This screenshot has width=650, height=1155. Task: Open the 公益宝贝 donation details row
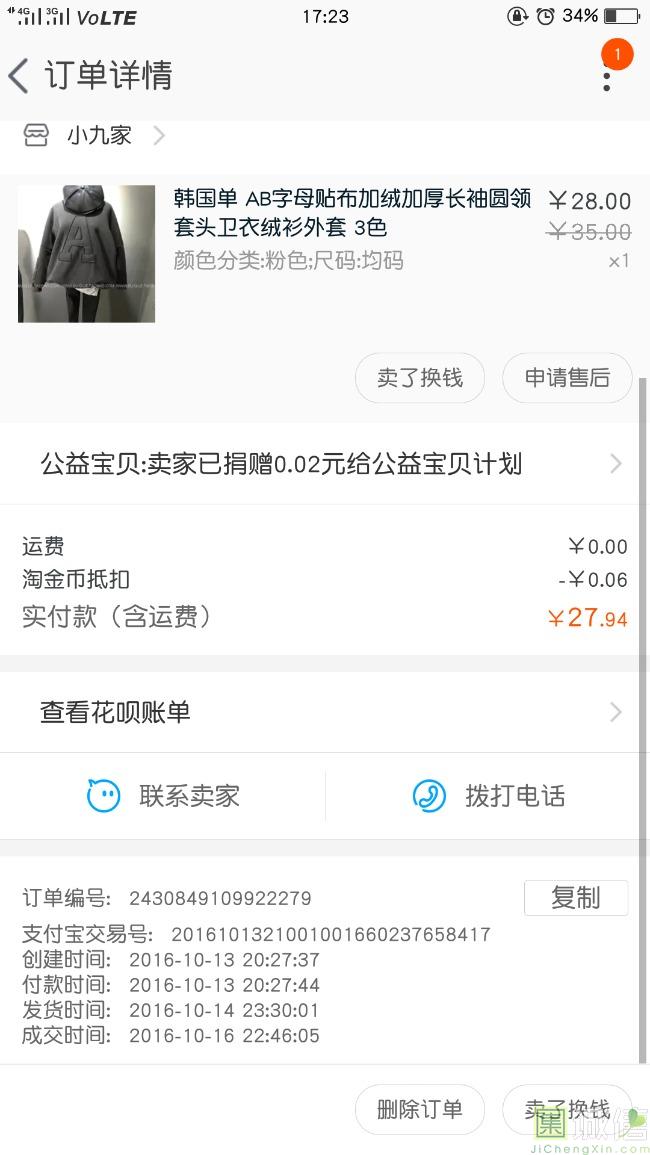pyautogui.click(x=325, y=464)
